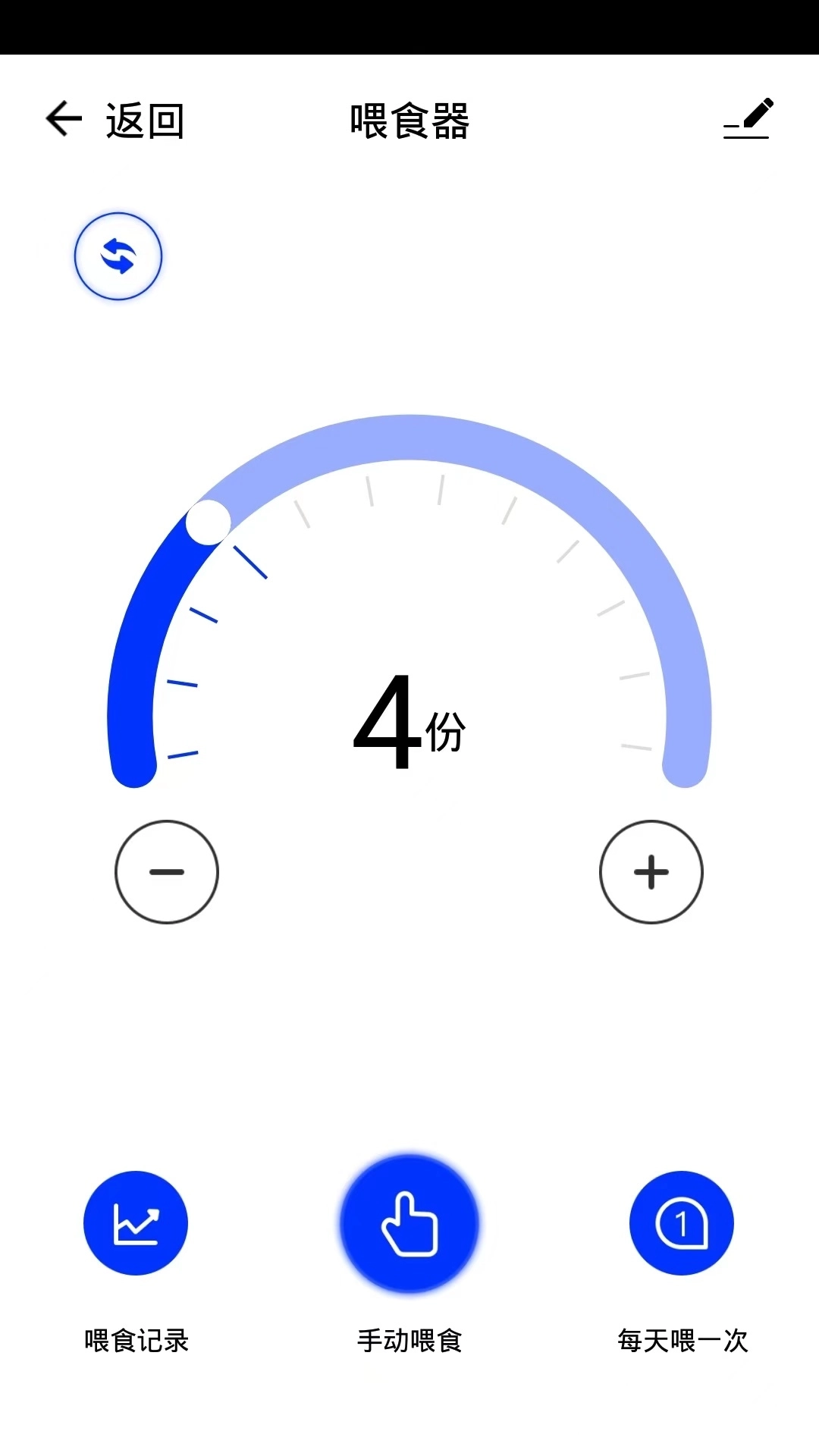Go back using the 返回 arrow
Image resolution: width=819 pixels, height=1456 pixels.
pyautogui.click(x=65, y=119)
